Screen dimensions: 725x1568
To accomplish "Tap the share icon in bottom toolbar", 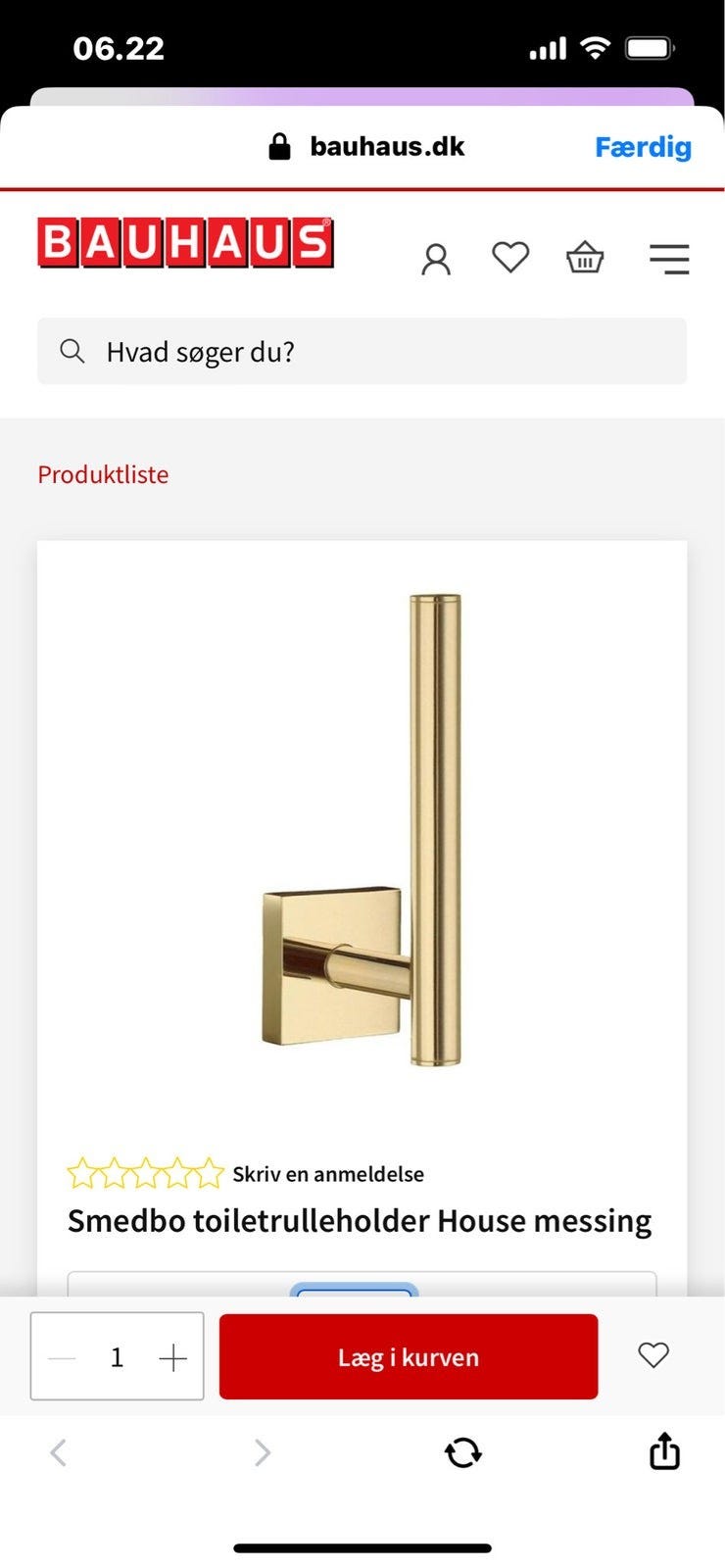I will coord(664,1453).
